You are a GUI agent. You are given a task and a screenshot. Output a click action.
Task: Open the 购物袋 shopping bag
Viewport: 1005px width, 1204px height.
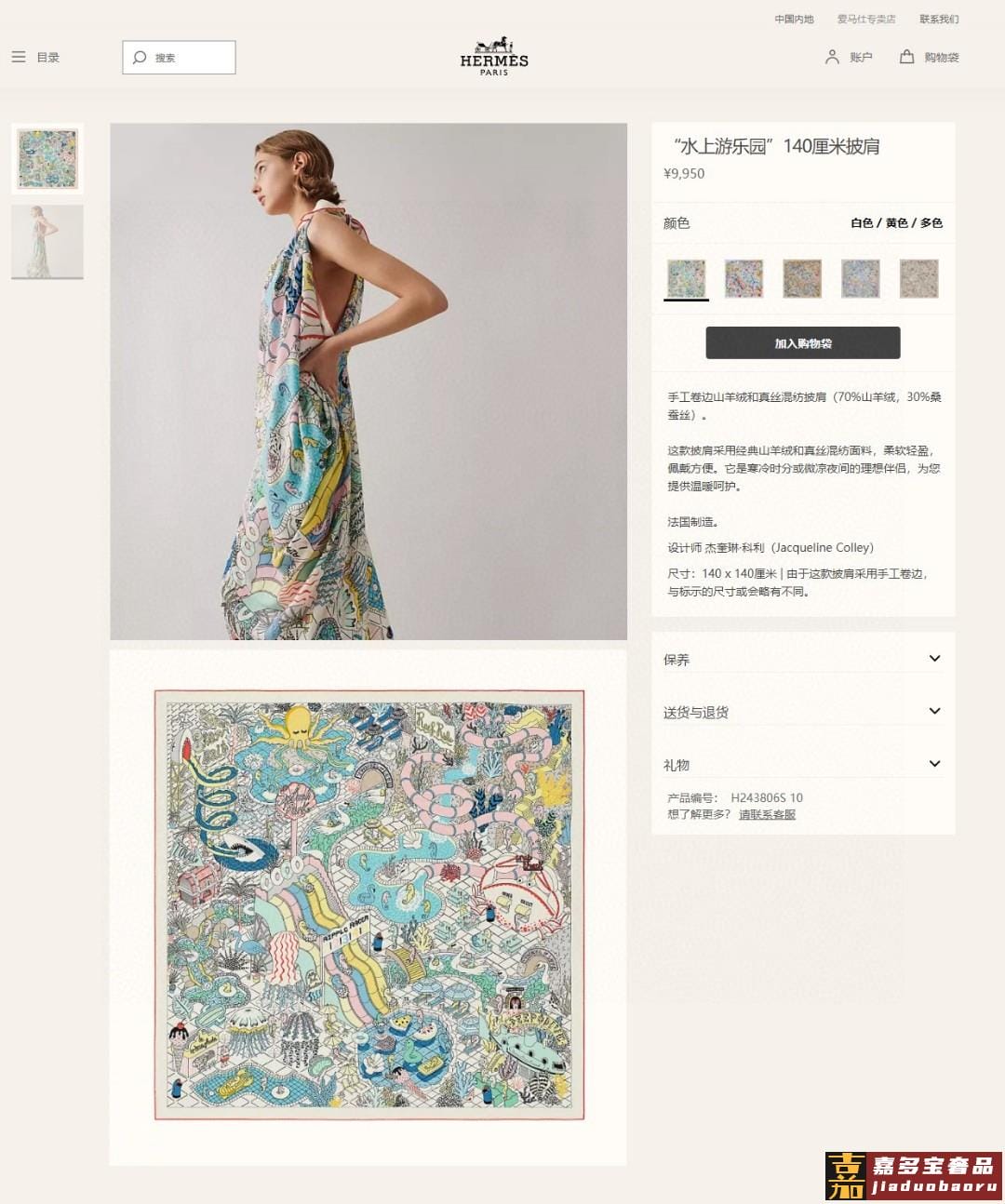click(x=929, y=57)
